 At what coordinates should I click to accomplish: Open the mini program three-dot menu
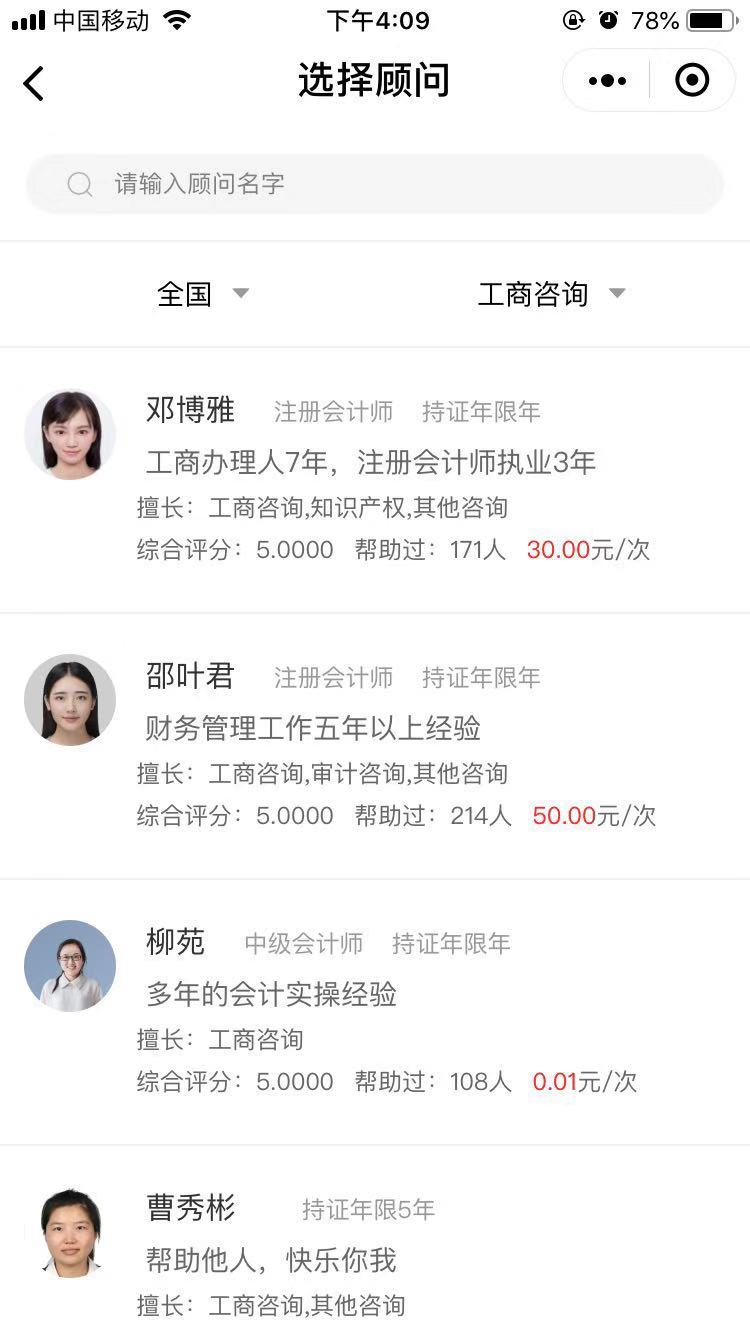point(607,81)
